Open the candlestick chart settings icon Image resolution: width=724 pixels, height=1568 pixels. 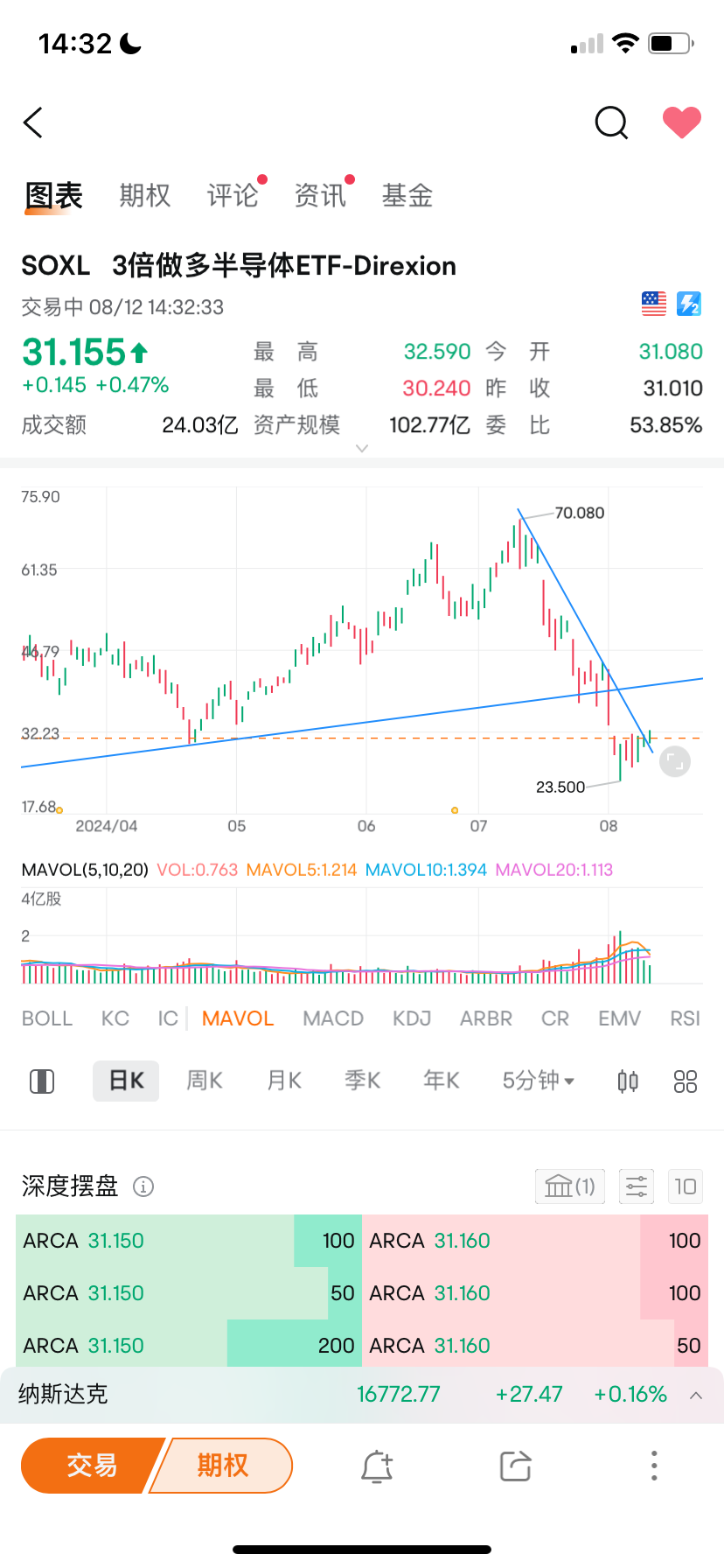tap(627, 1081)
